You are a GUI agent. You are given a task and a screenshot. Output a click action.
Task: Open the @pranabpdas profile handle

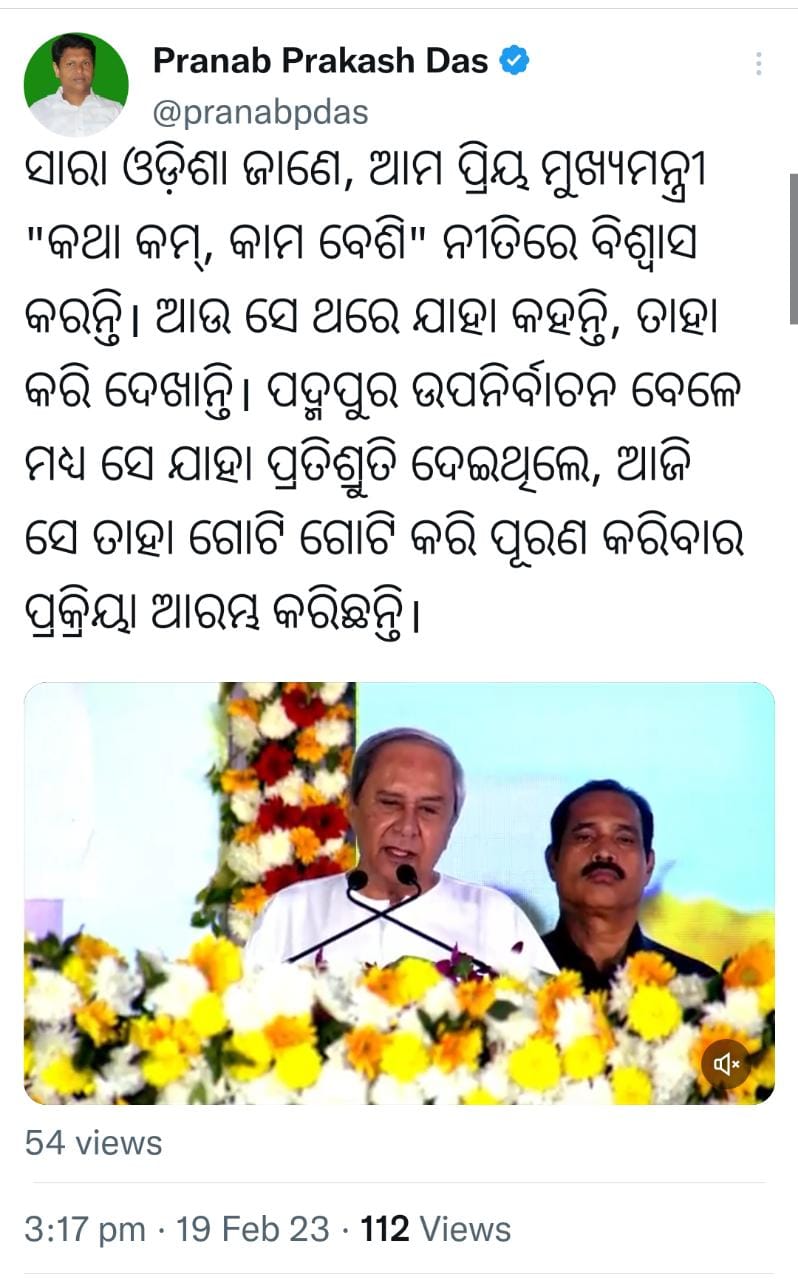point(260,113)
